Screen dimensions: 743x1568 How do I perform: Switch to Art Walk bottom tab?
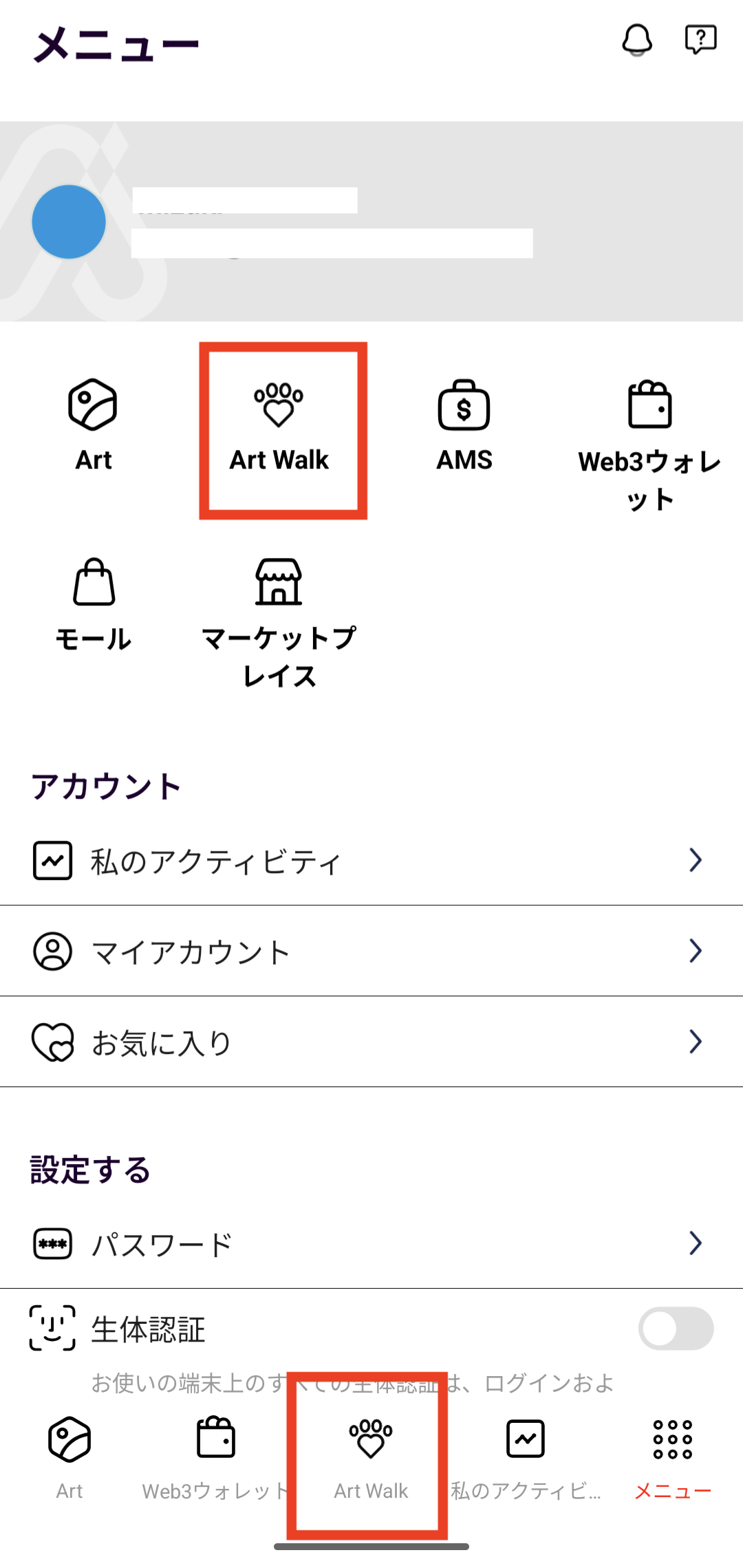tap(371, 1459)
